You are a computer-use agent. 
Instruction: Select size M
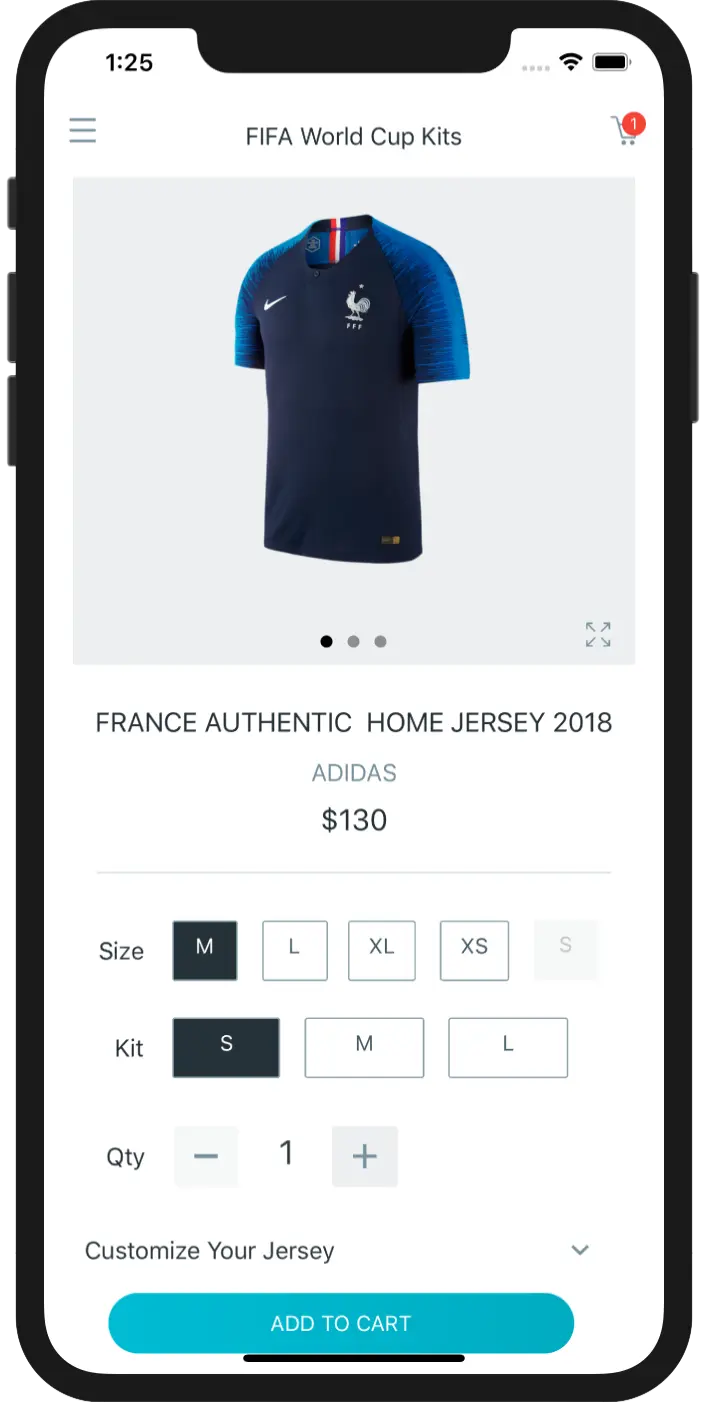[x=205, y=950]
